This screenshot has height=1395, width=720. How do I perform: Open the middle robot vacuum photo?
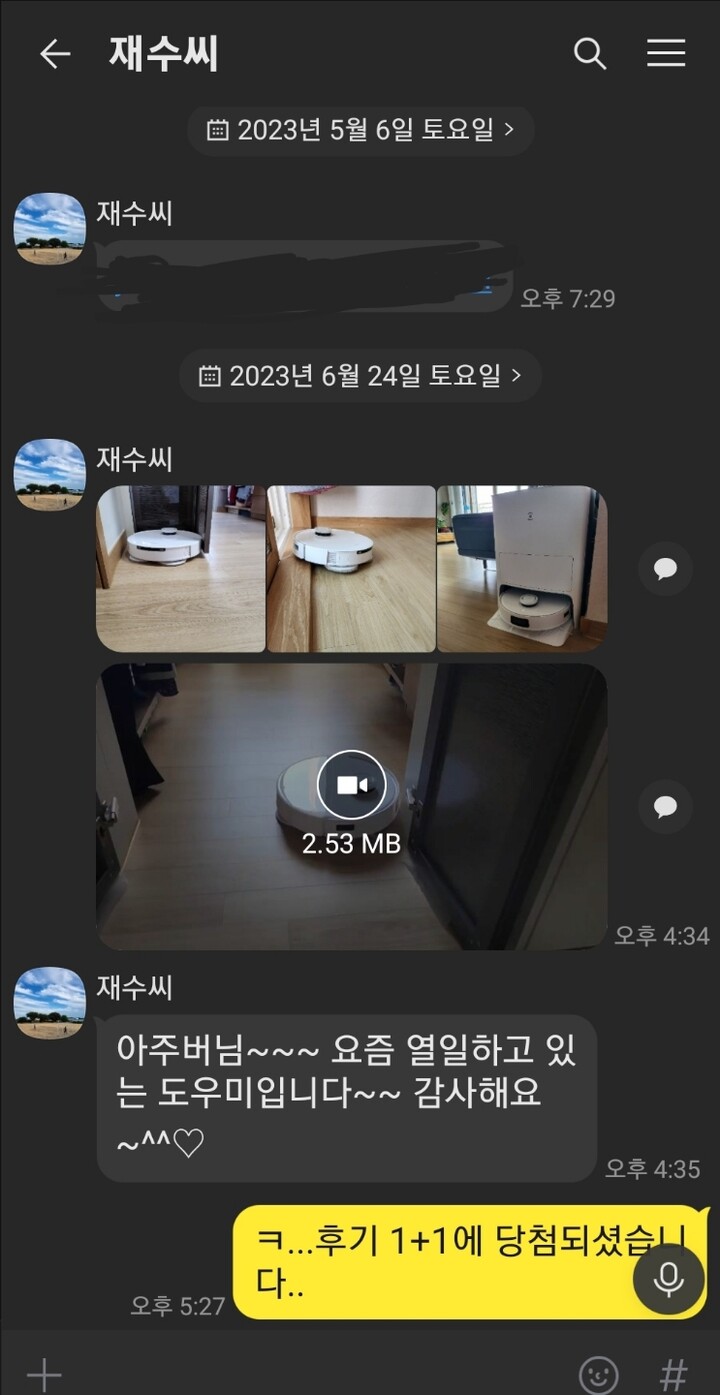coord(351,568)
